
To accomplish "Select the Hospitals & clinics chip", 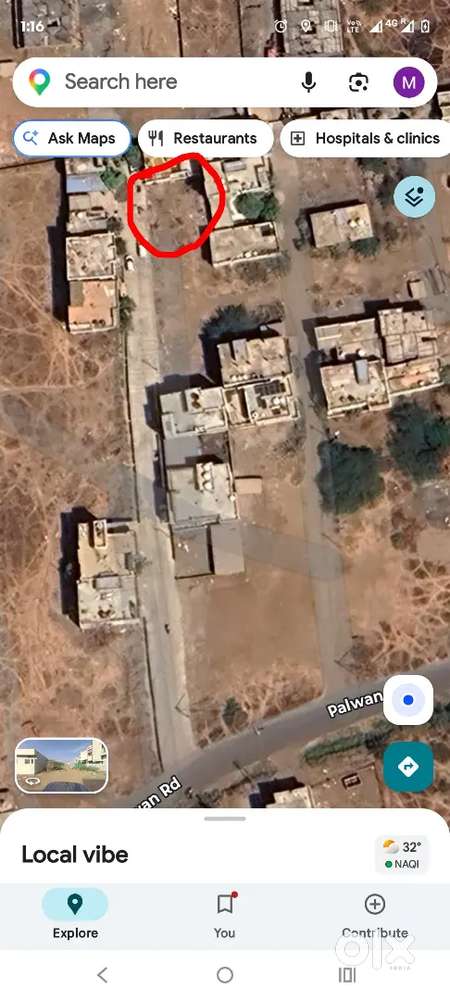I will click(x=365, y=138).
